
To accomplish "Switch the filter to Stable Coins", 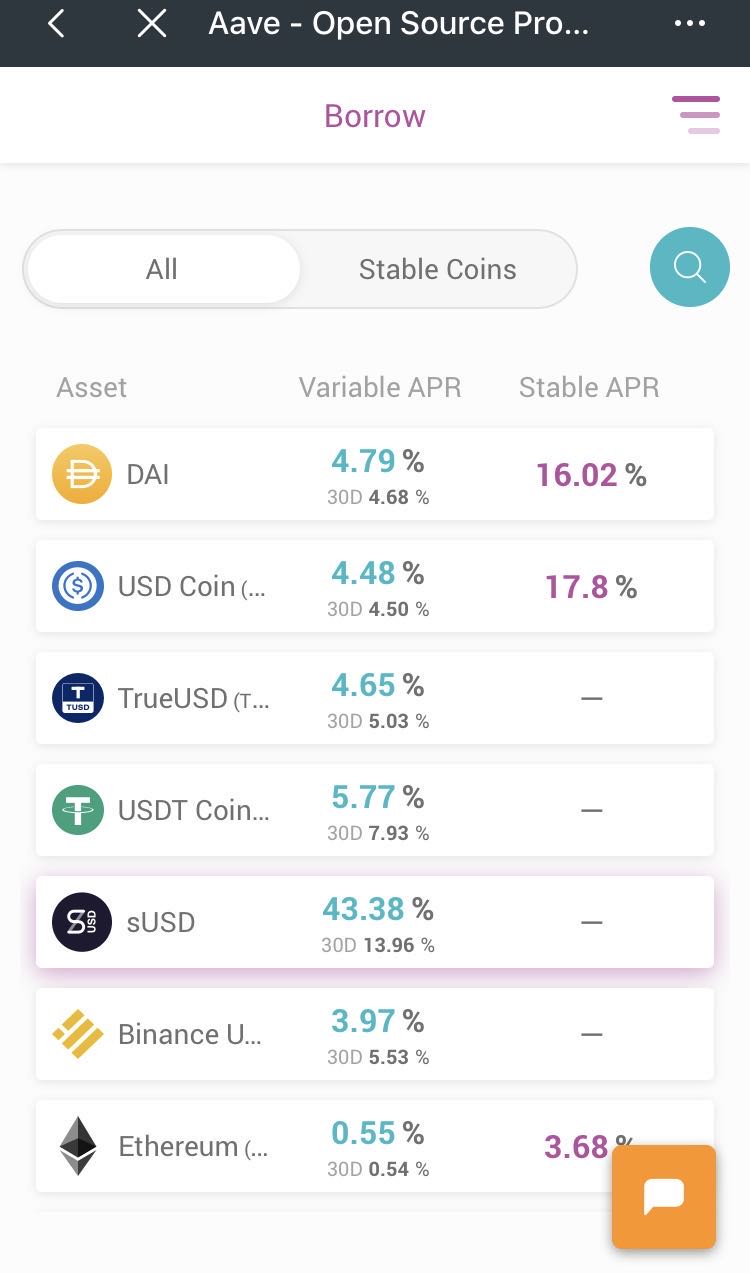I will pyautogui.click(x=437, y=268).
